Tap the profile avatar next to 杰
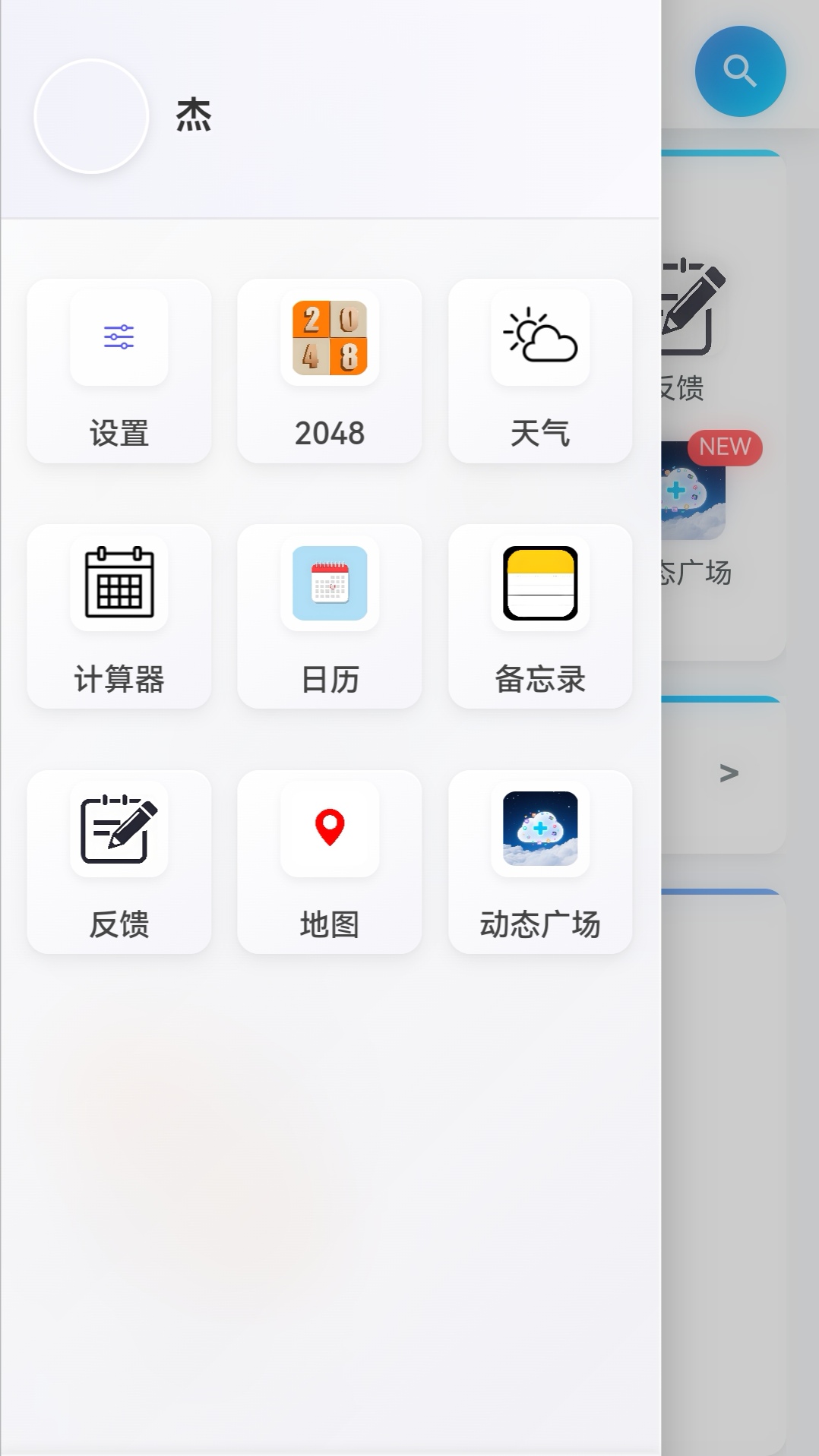819x1456 pixels. [x=91, y=116]
